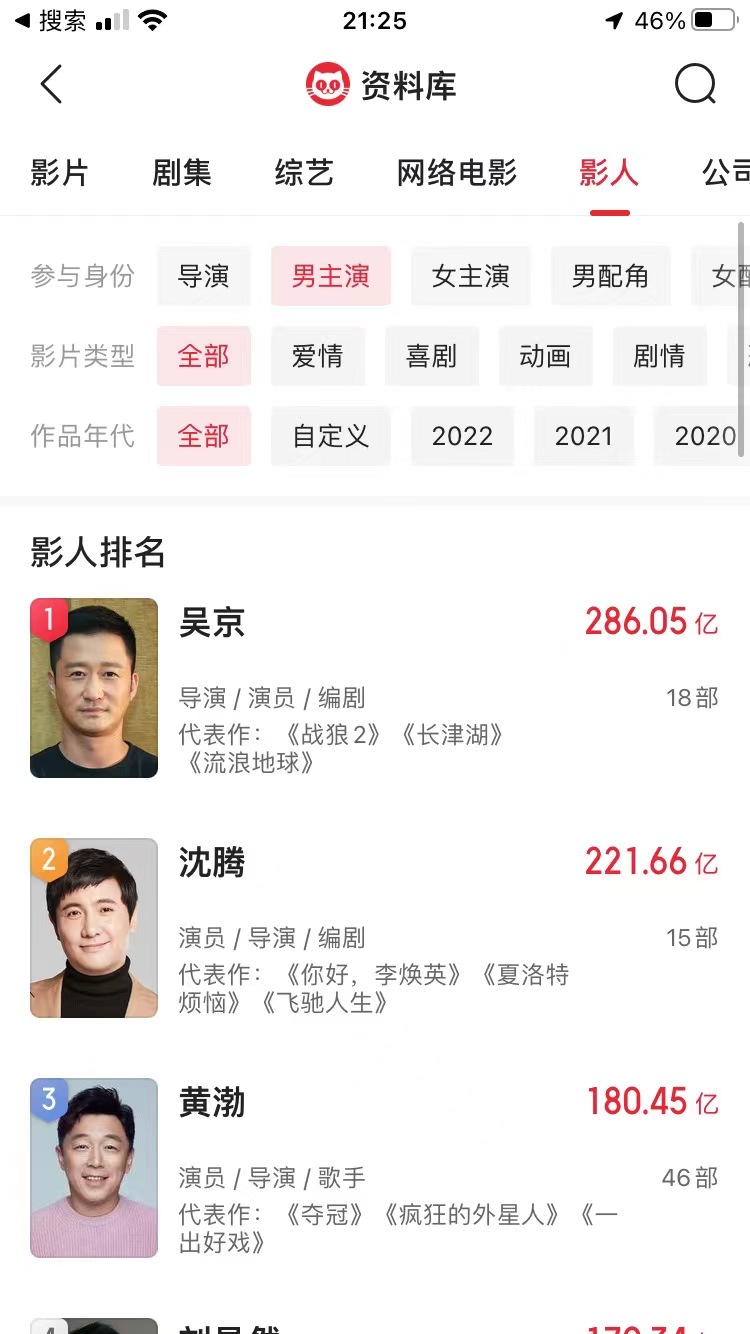Select 动画 from the film type options
Screen dimensions: 750x1334
pyautogui.click(x=545, y=356)
